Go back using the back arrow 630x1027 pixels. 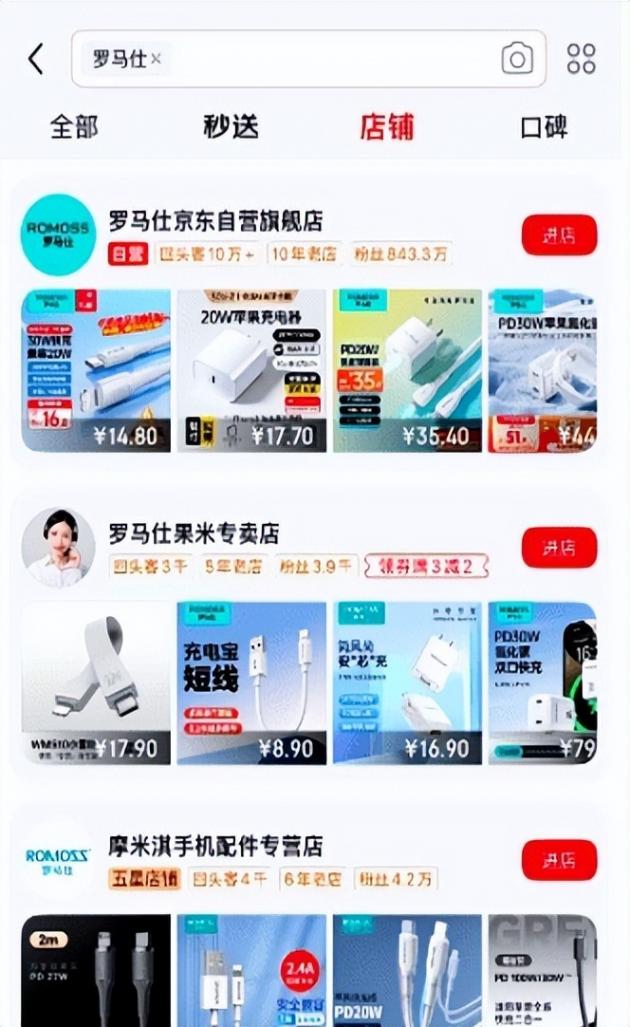tap(36, 59)
